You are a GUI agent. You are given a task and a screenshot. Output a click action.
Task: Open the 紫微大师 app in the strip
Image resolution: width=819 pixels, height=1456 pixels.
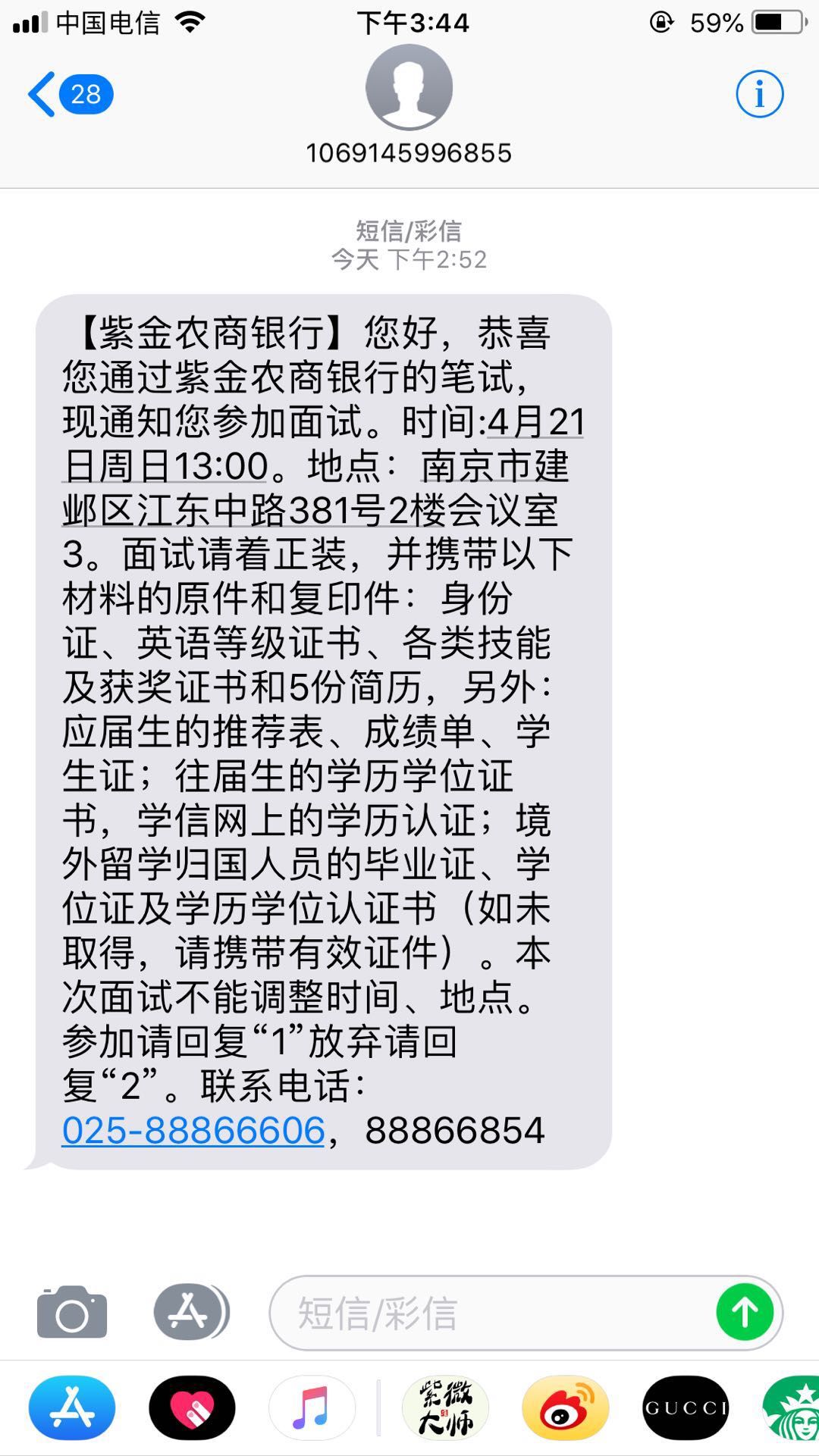[x=445, y=1407]
